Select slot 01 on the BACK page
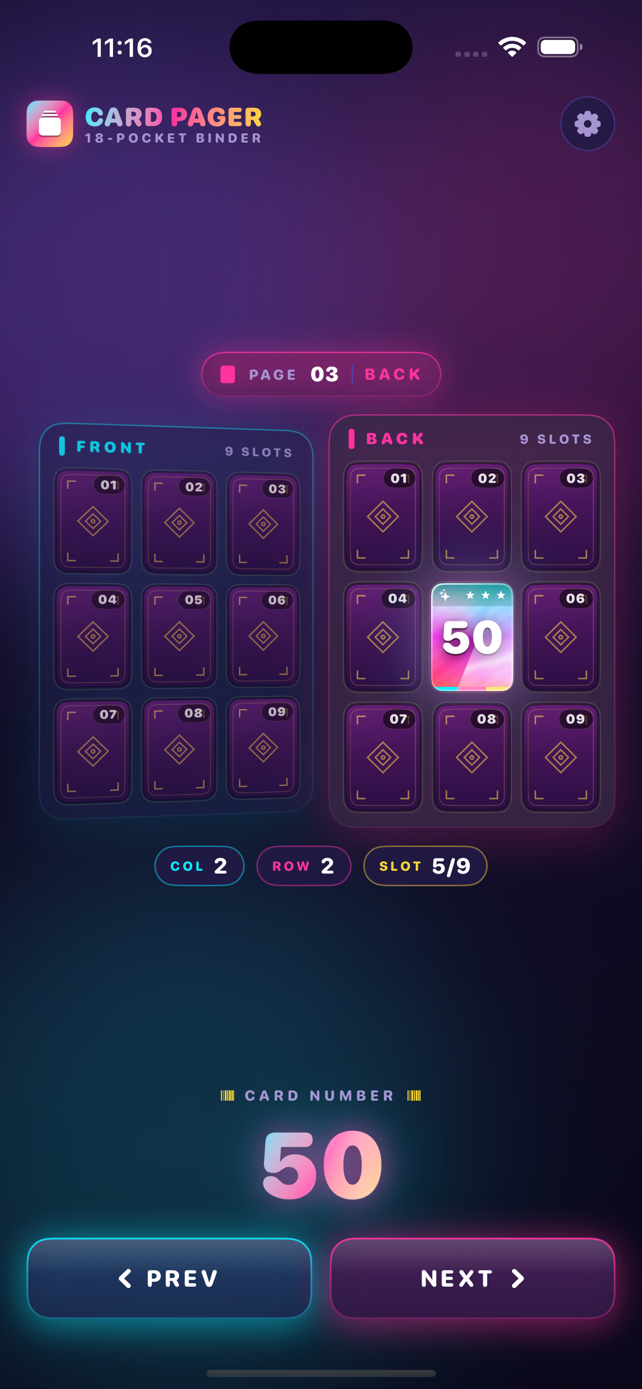Image resolution: width=642 pixels, height=1389 pixels. [383, 517]
